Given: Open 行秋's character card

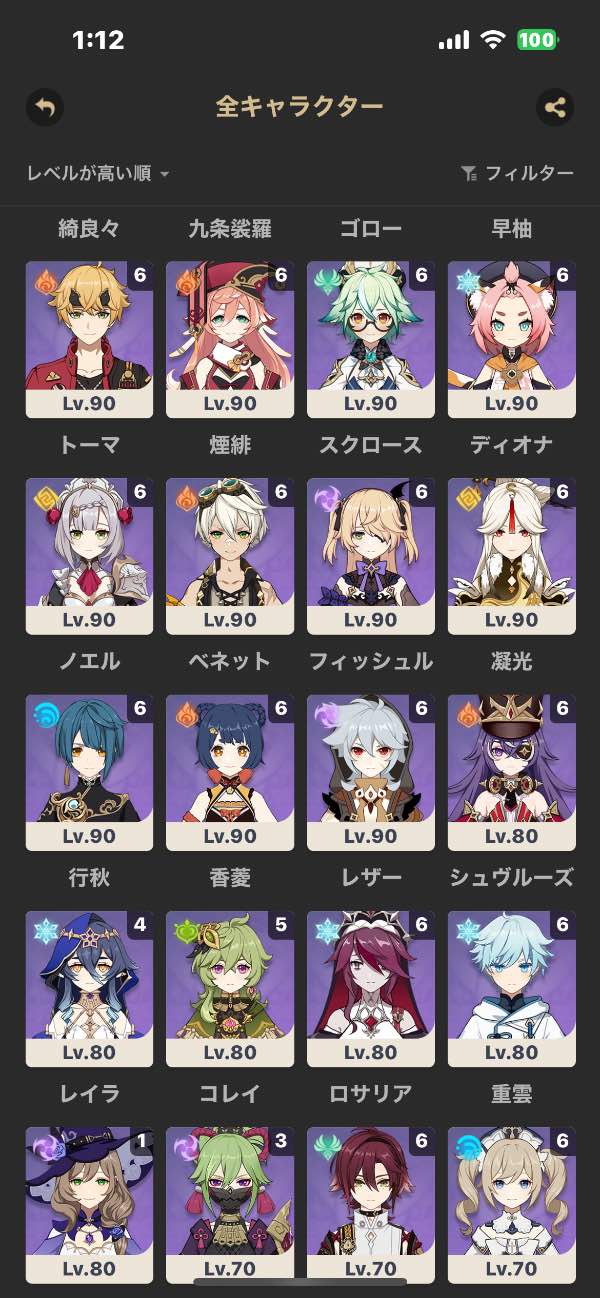Looking at the screenshot, I should 89,771.
